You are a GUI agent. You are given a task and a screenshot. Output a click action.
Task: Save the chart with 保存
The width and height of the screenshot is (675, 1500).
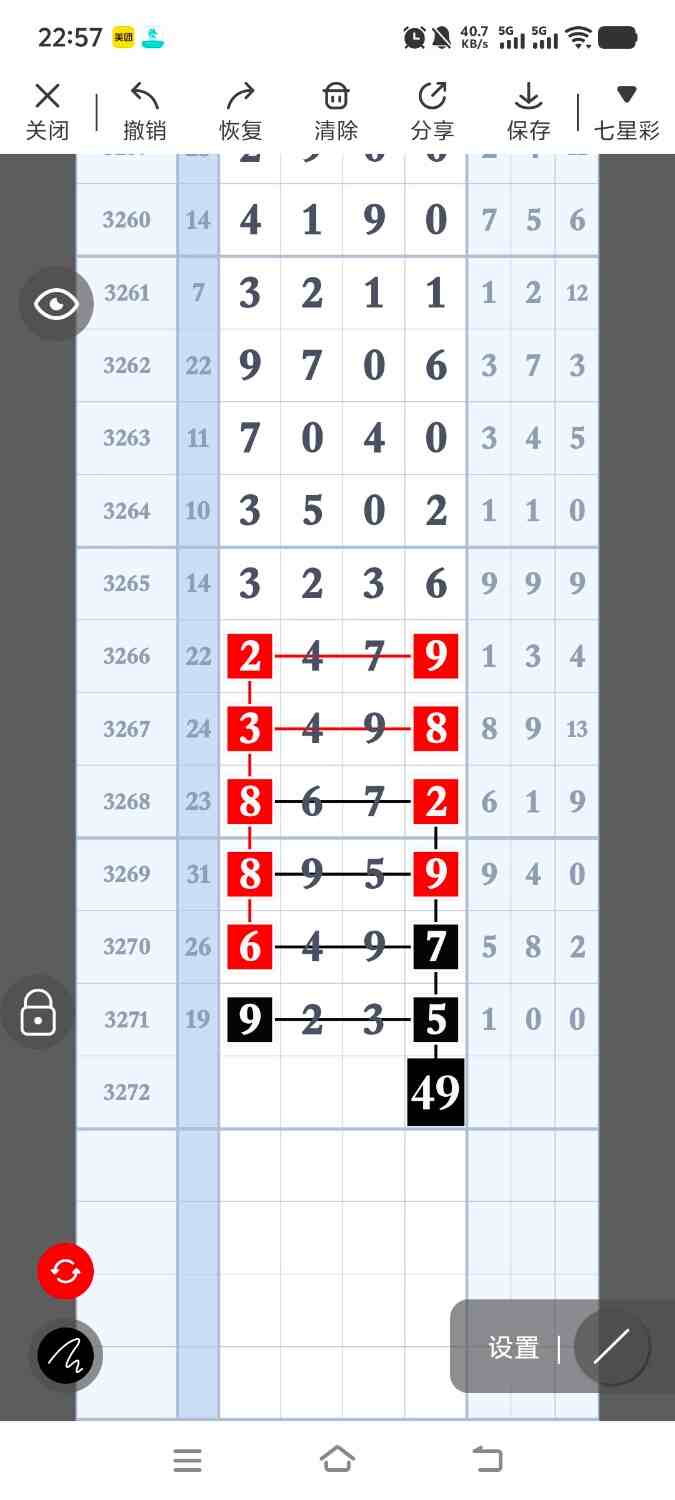point(528,111)
